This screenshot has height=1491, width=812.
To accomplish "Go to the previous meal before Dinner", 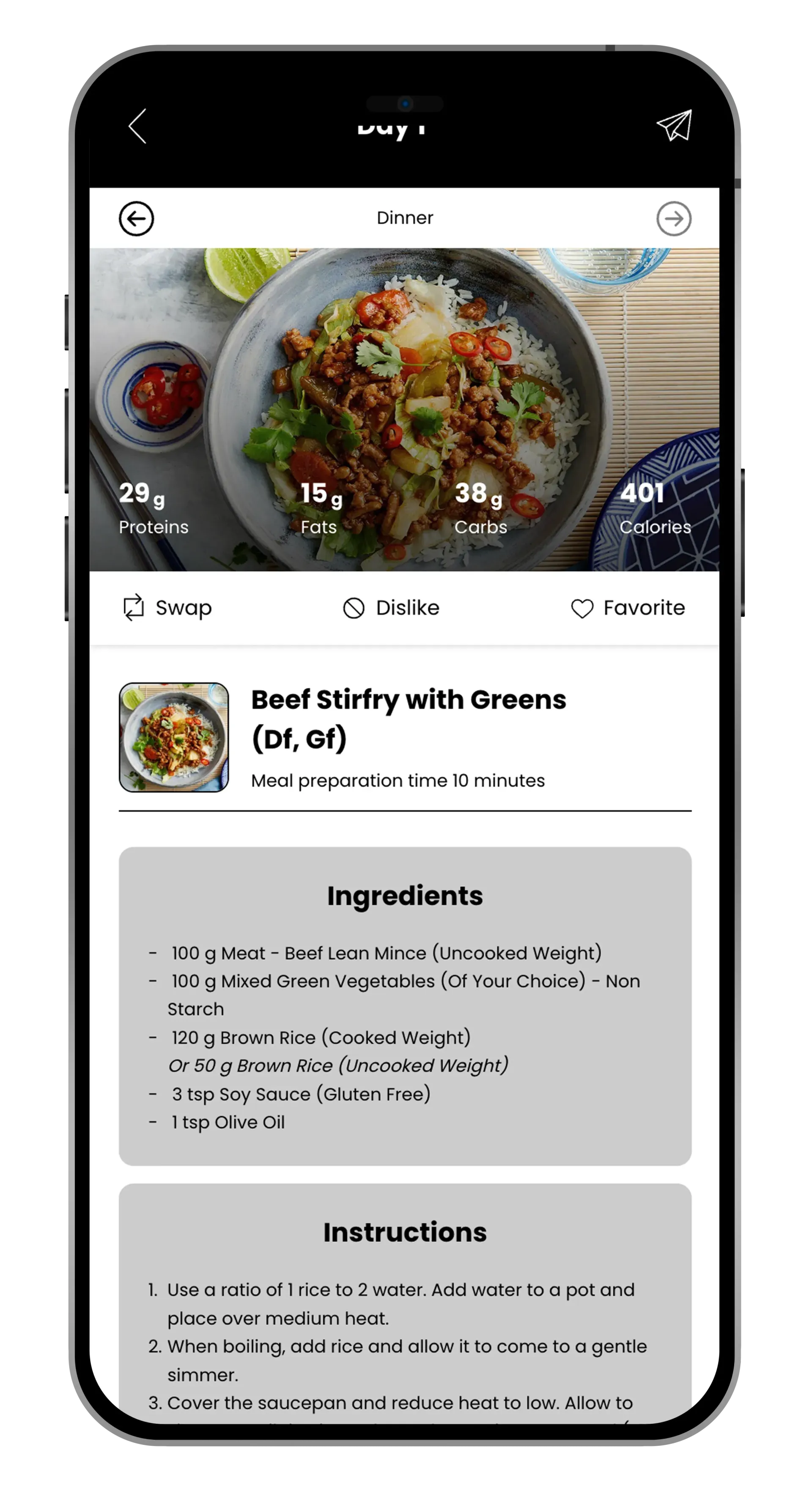I will (x=137, y=219).
